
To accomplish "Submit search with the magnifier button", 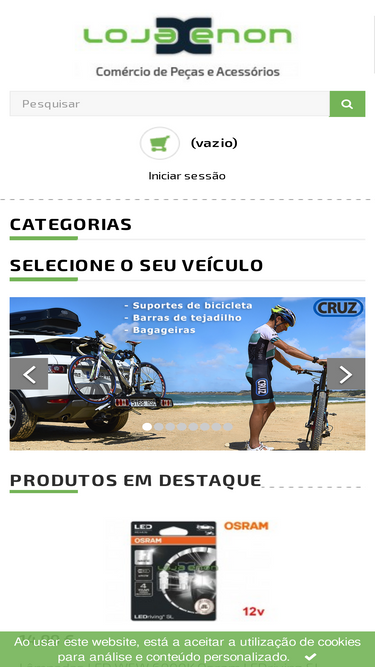I will 347,104.
